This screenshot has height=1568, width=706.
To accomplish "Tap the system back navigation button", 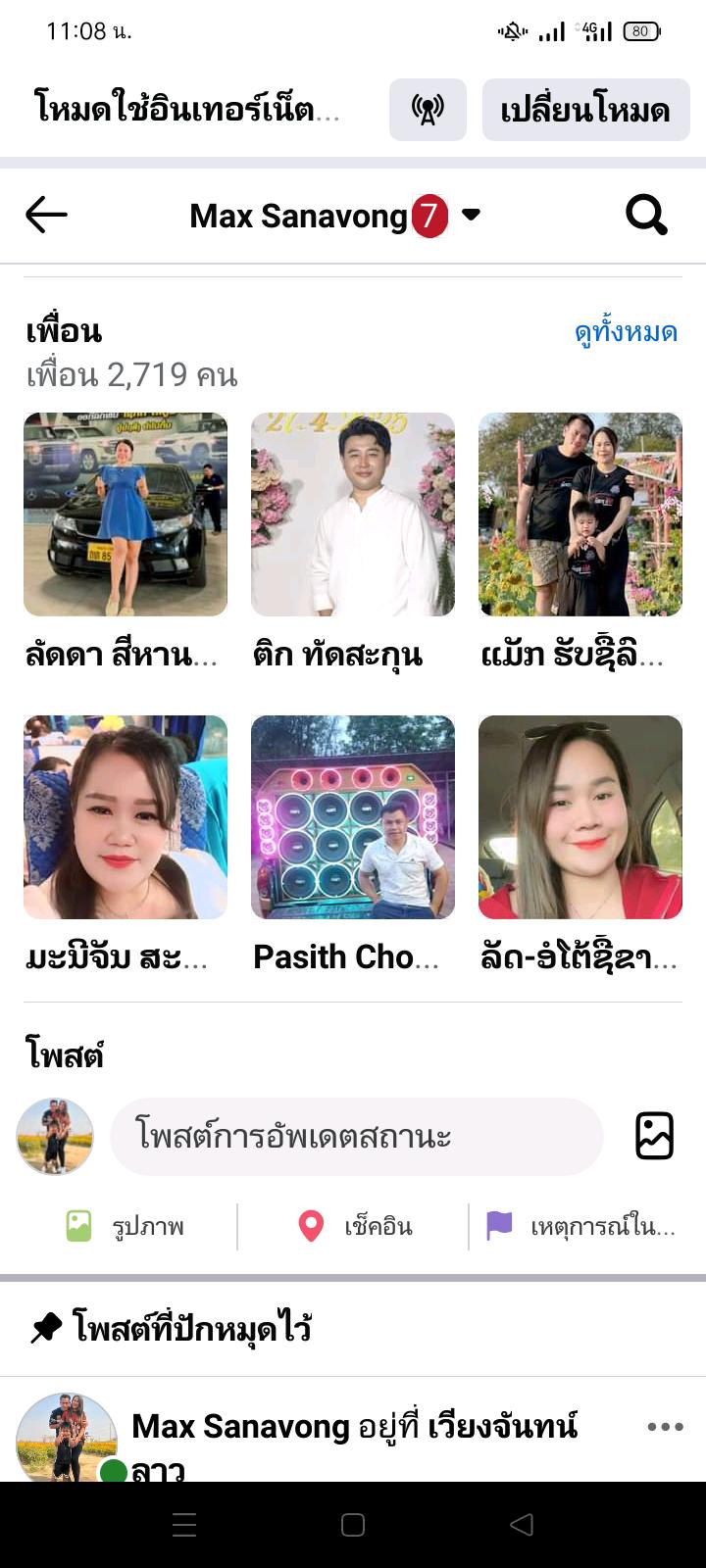I will click(522, 1525).
